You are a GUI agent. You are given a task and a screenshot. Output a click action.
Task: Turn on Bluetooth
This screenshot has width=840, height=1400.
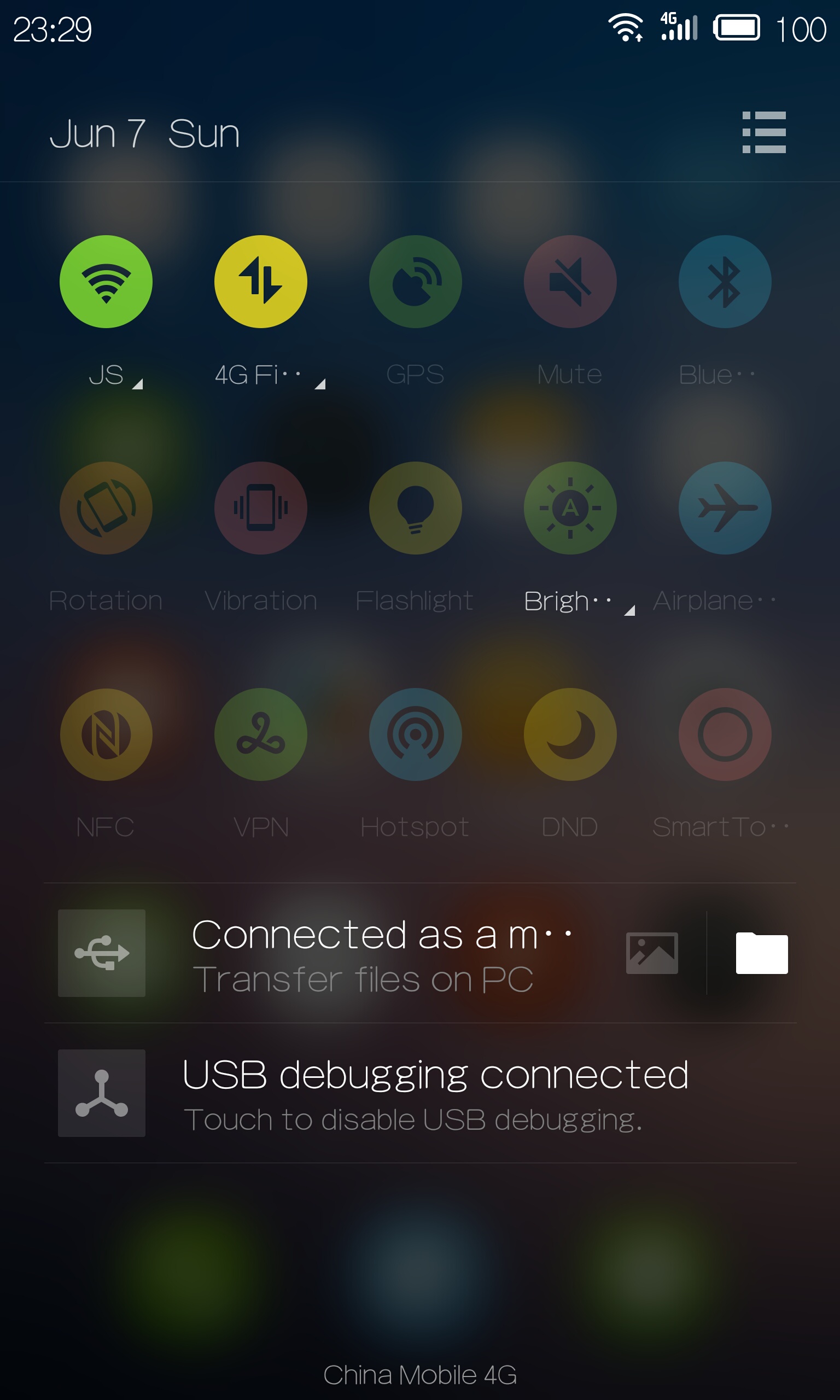pyautogui.click(x=725, y=281)
